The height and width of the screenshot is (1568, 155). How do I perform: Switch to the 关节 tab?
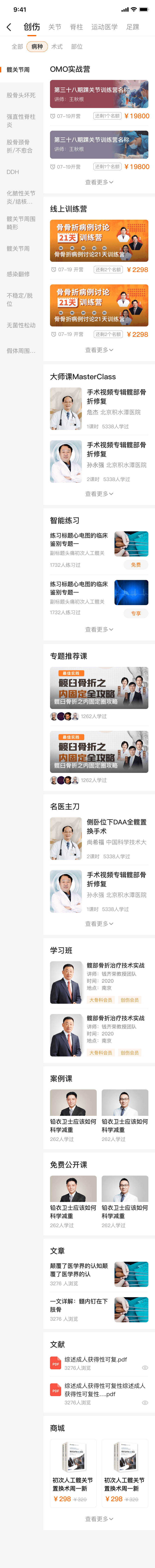click(x=55, y=27)
